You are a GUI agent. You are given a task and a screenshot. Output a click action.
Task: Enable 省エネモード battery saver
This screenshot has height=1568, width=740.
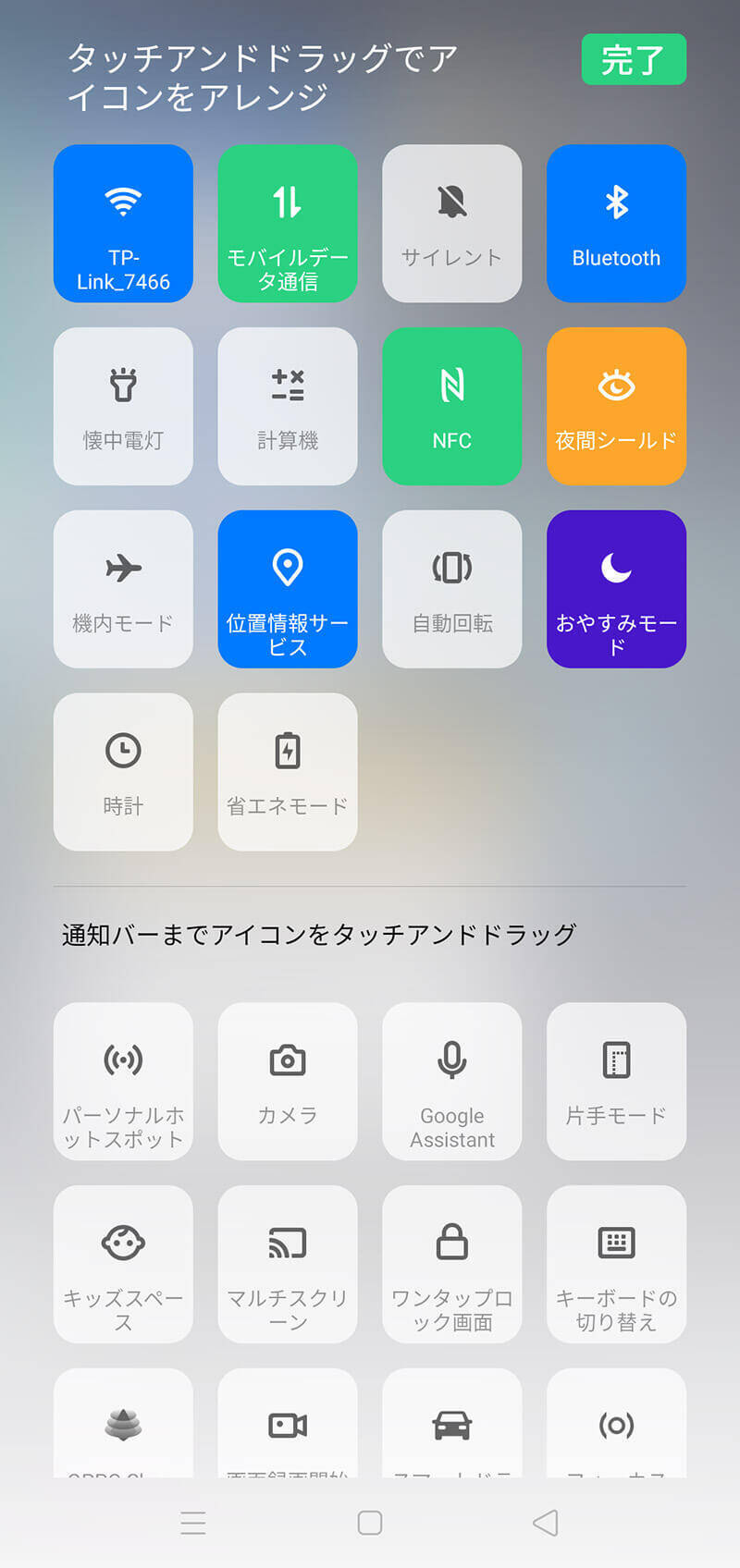tap(288, 772)
